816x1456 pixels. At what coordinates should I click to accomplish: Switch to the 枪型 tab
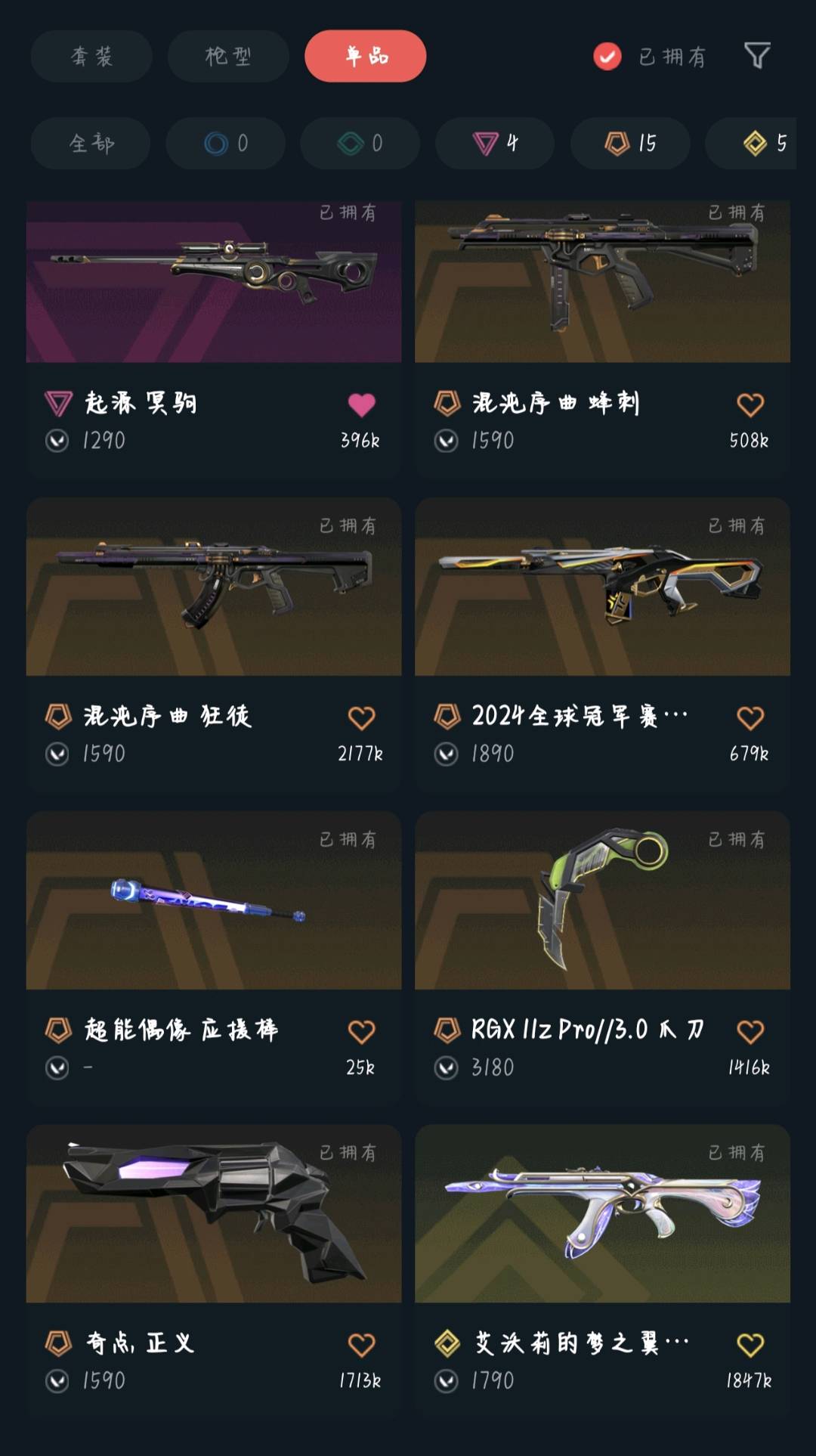point(228,56)
